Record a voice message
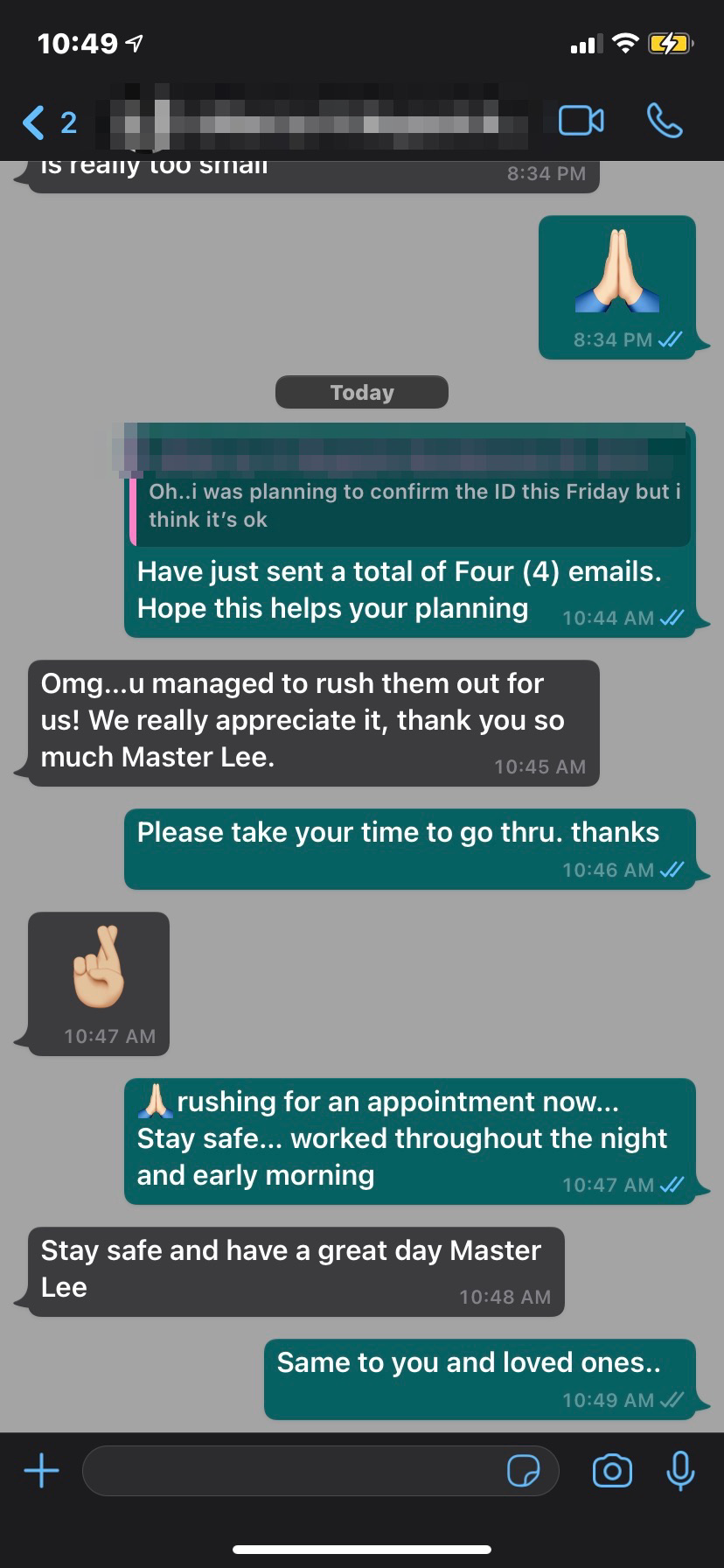 point(680,1471)
